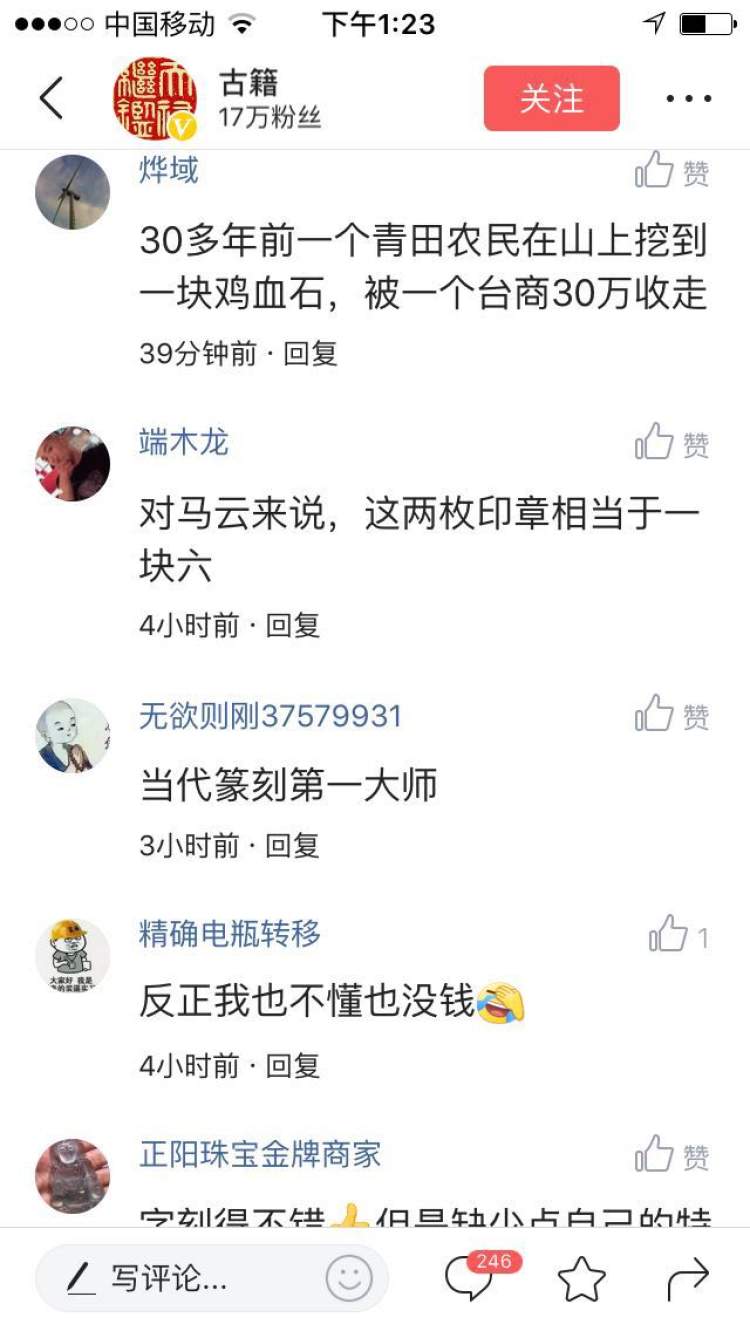Screen dimensions: 750x1331
Task: View 精确电瓶转移's profile avatar
Action: [73, 956]
